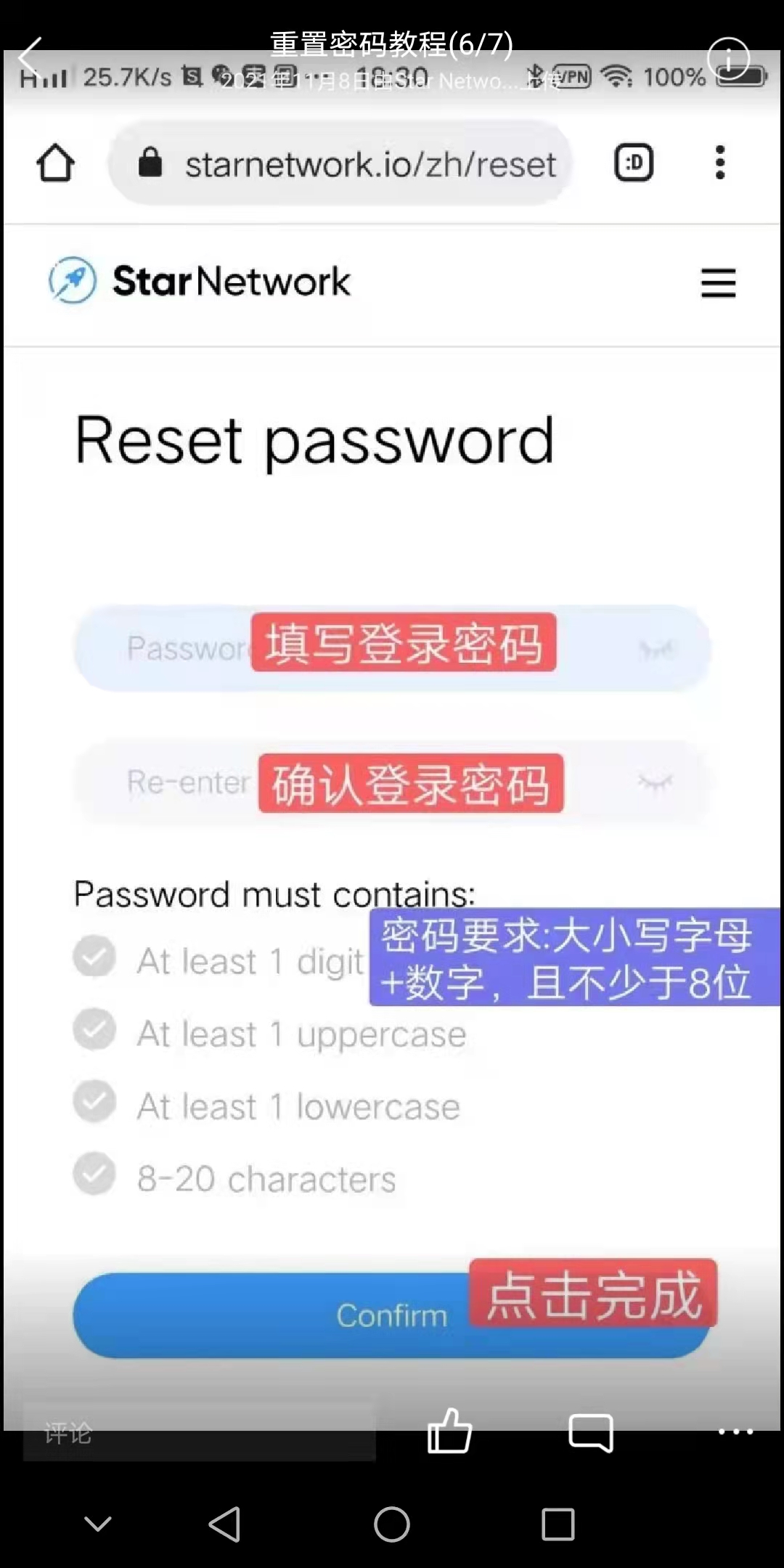Open the comments bubble icon
The width and height of the screenshot is (784, 1568).
590,1433
